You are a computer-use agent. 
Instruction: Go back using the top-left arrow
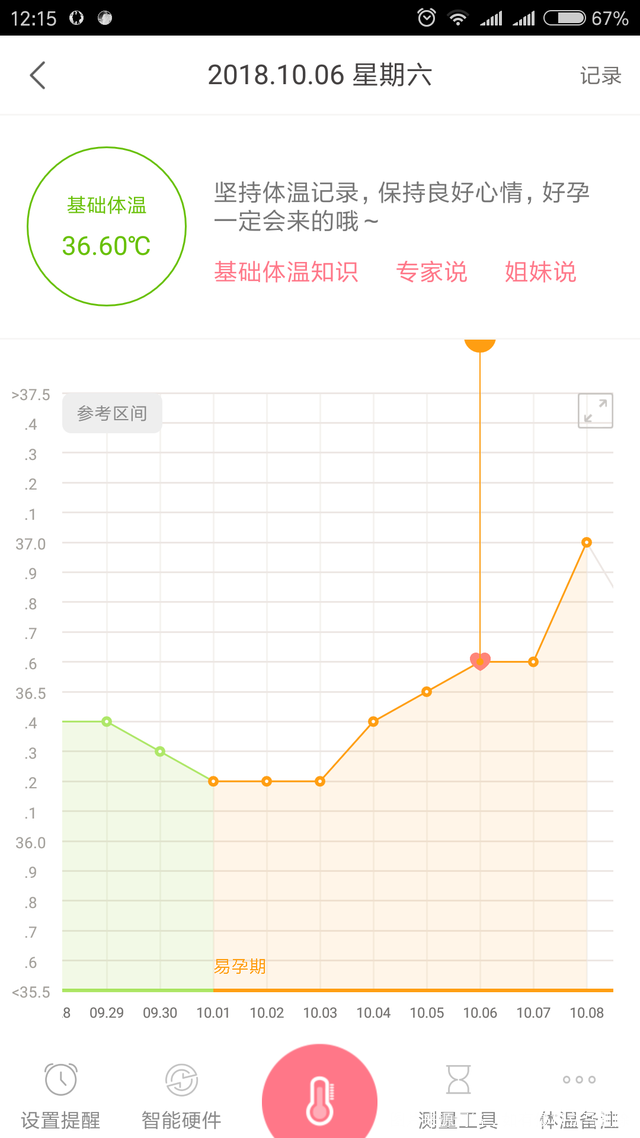[x=38, y=75]
